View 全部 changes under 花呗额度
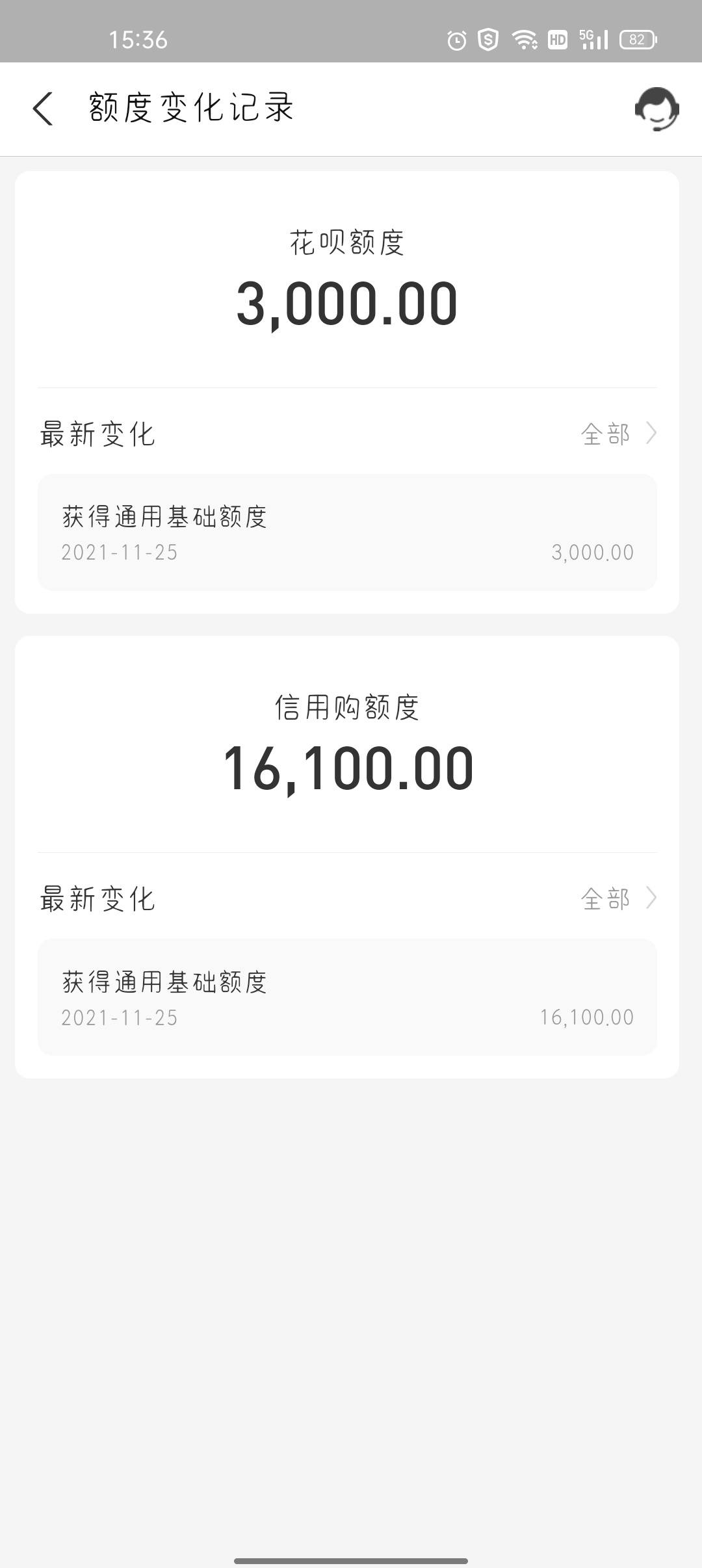The height and width of the screenshot is (1568, 702). point(618,434)
